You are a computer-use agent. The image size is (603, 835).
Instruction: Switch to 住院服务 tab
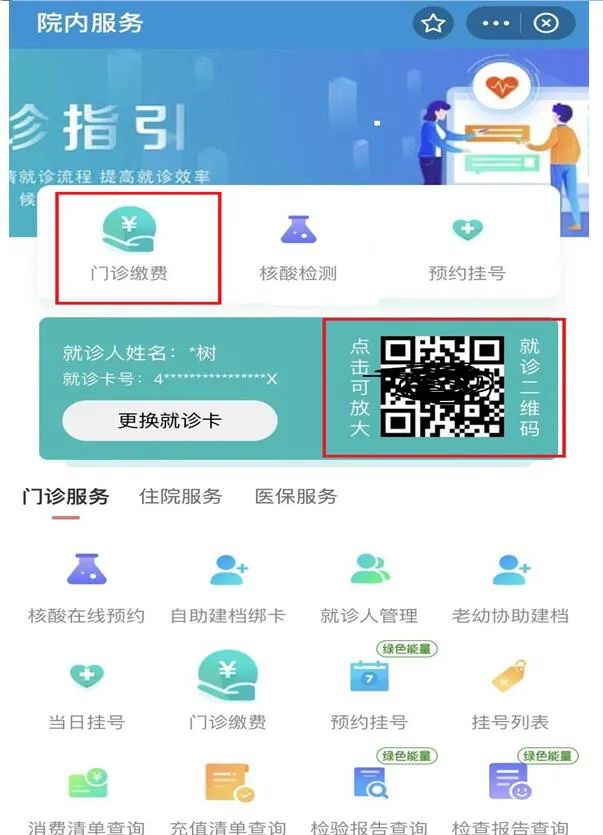pos(180,496)
